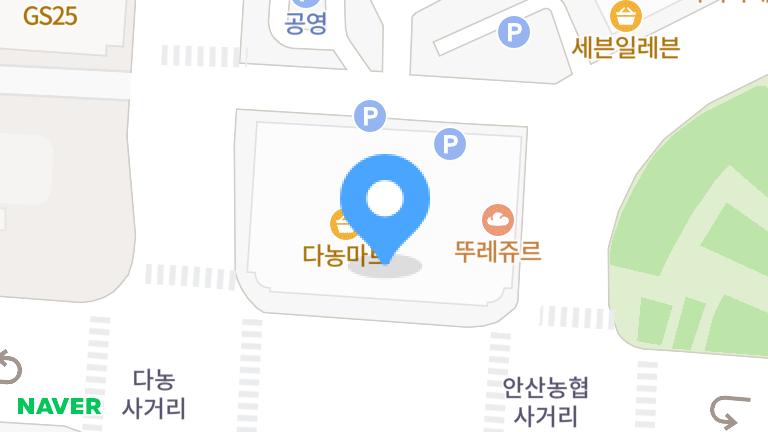Open the 뚜레쥬르 bakery place marker

[497, 220]
